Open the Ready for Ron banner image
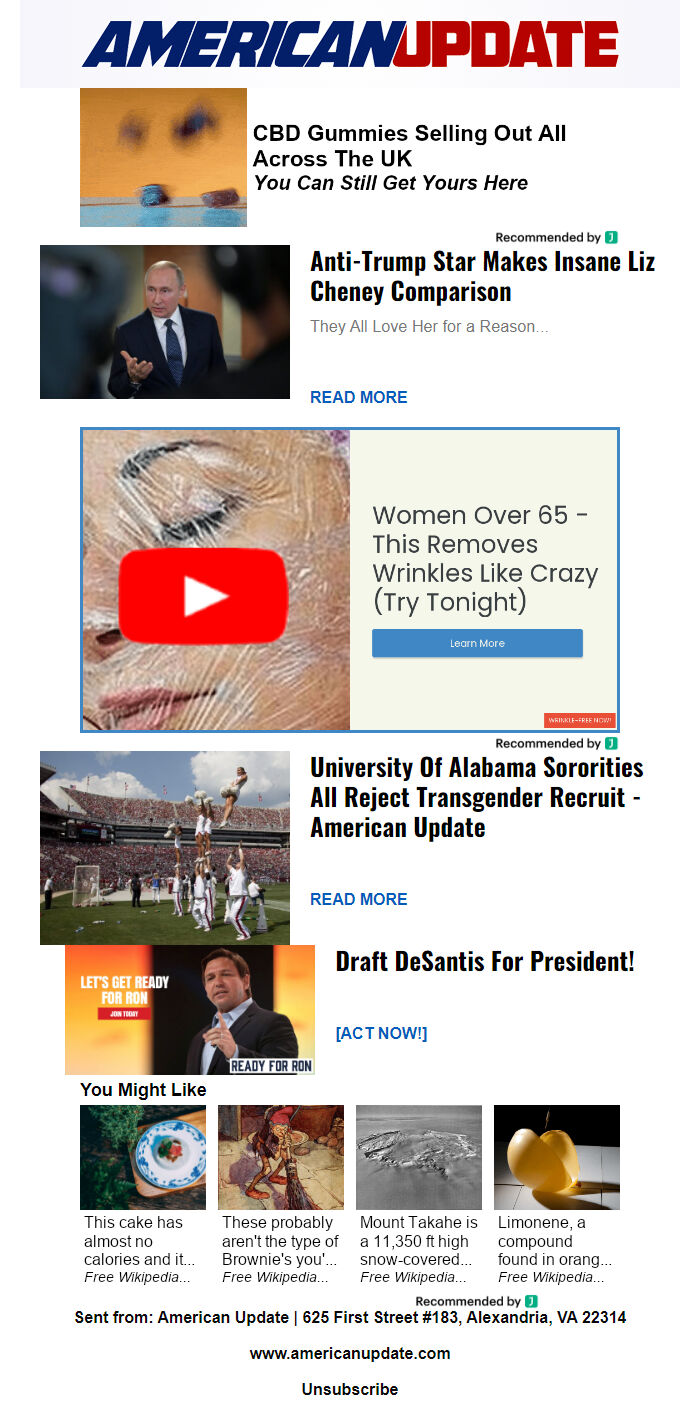The image size is (700, 1409). coord(190,1010)
